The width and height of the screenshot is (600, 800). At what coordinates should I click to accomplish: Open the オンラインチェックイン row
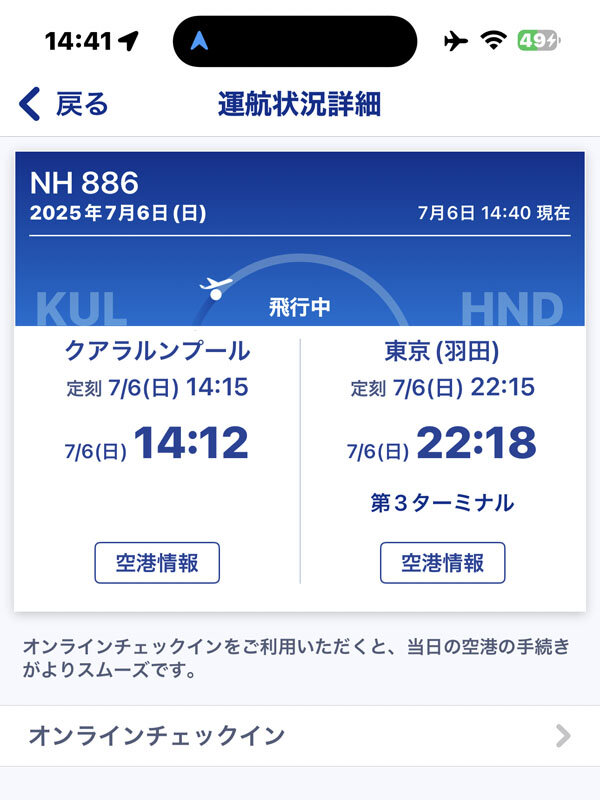click(300, 736)
